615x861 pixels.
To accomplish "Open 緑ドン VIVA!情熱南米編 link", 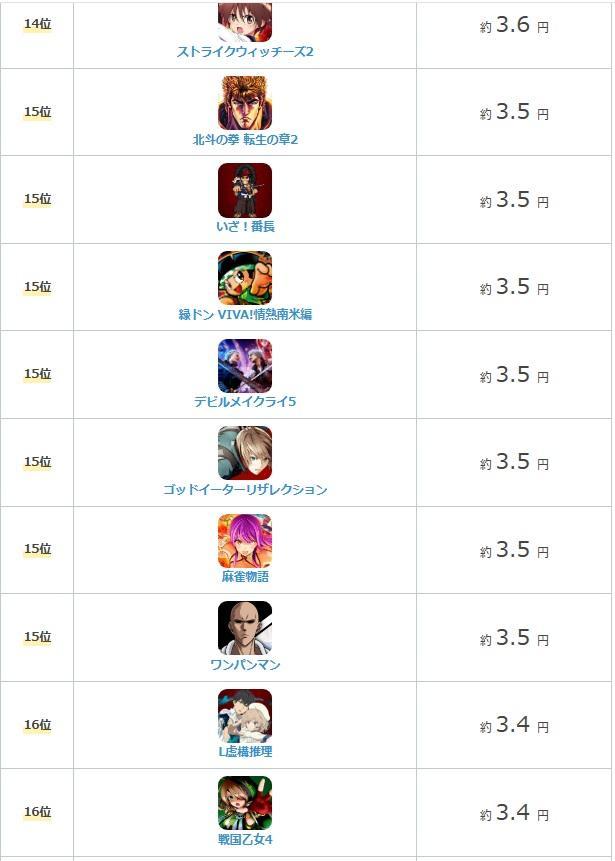I will point(245,314).
